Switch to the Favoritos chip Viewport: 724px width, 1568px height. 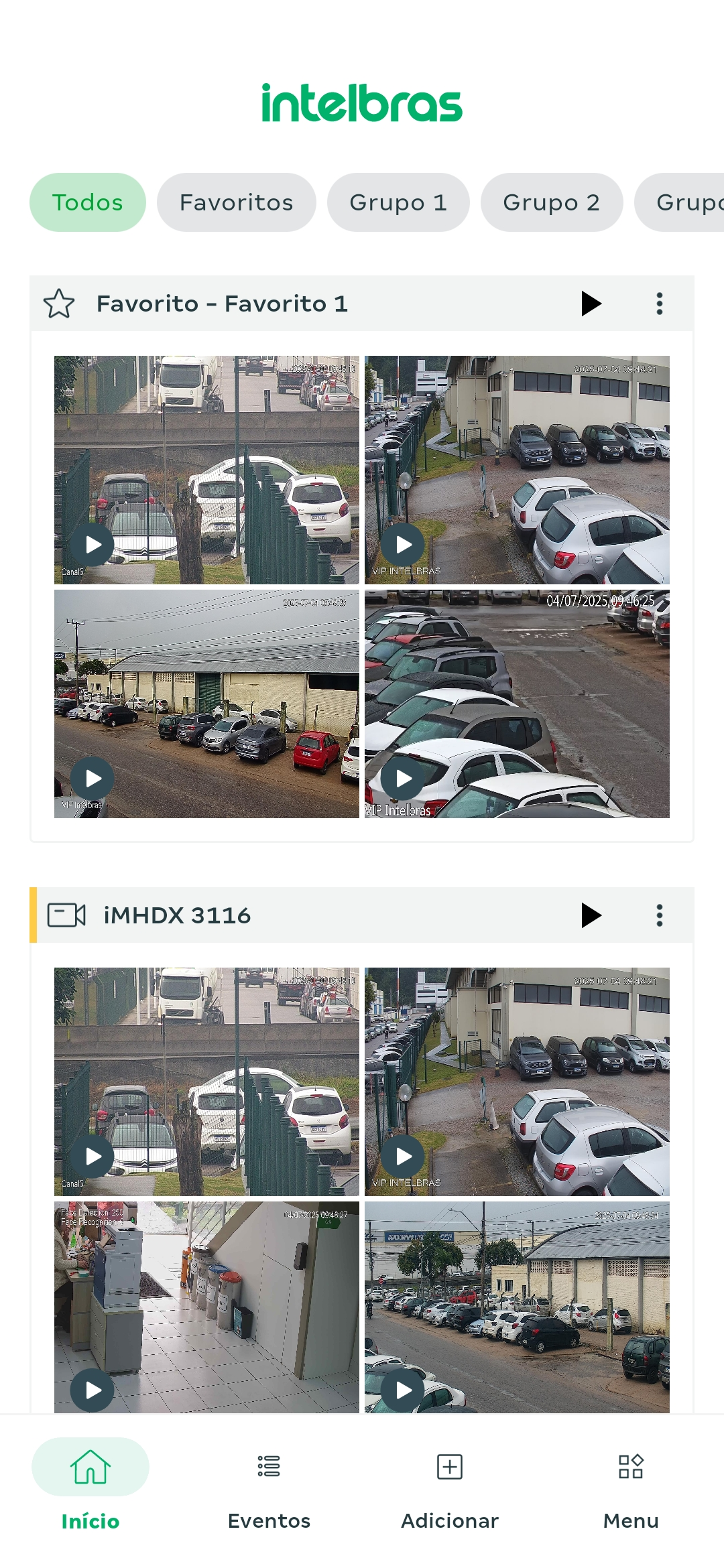click(x=237, y=202)
